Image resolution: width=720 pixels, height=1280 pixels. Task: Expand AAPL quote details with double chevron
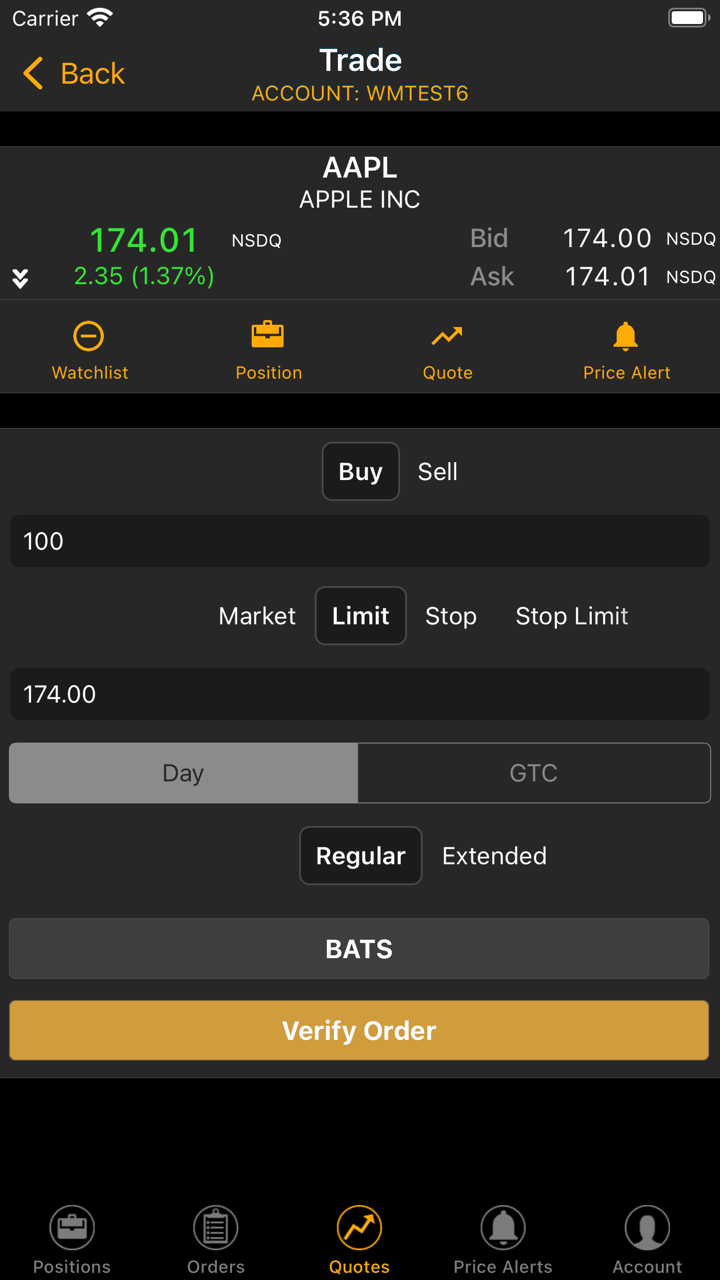point(20,279)
